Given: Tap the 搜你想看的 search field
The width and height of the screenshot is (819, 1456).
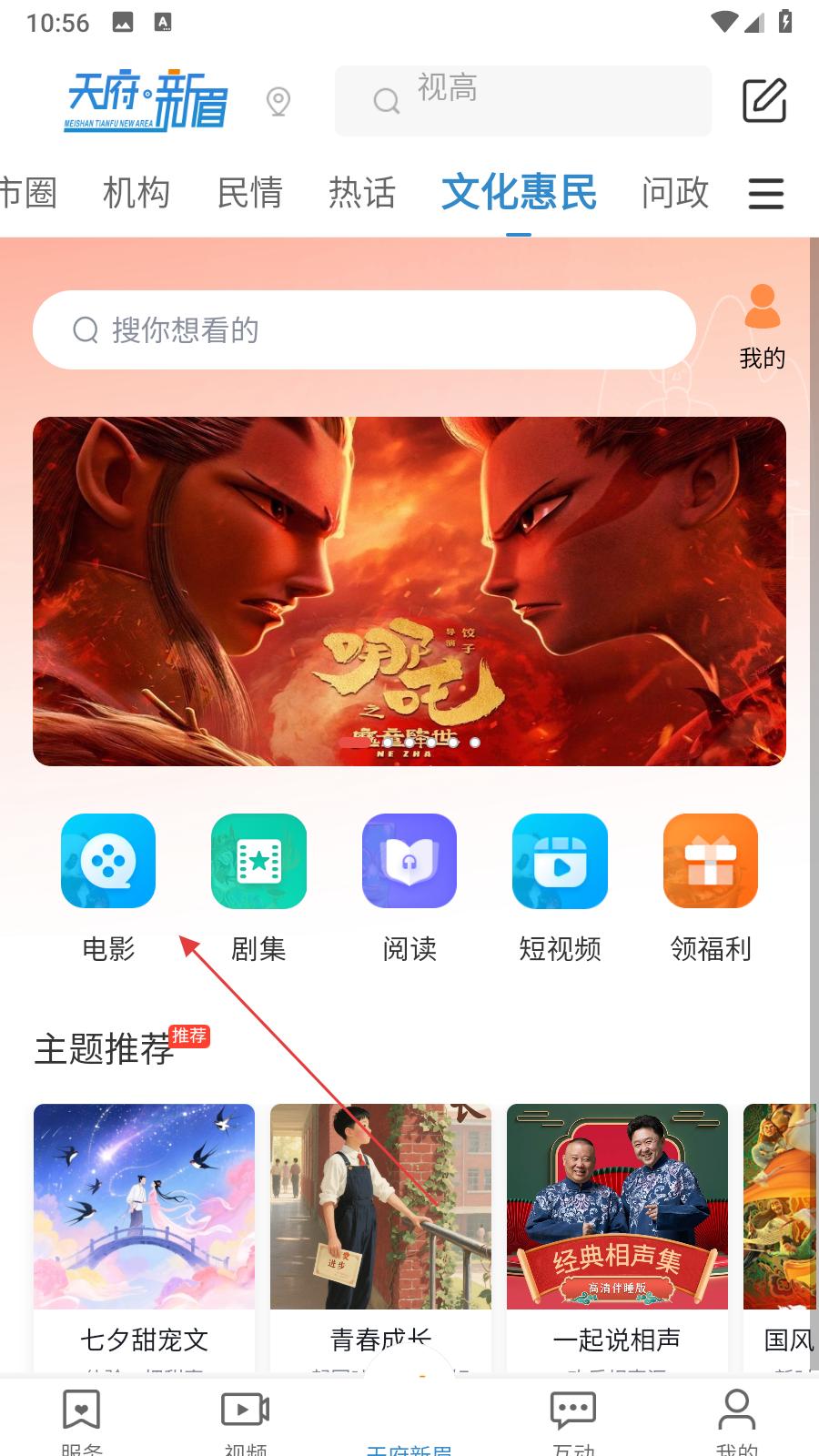Looking at the screenshot, I should (x=364, y=330).
